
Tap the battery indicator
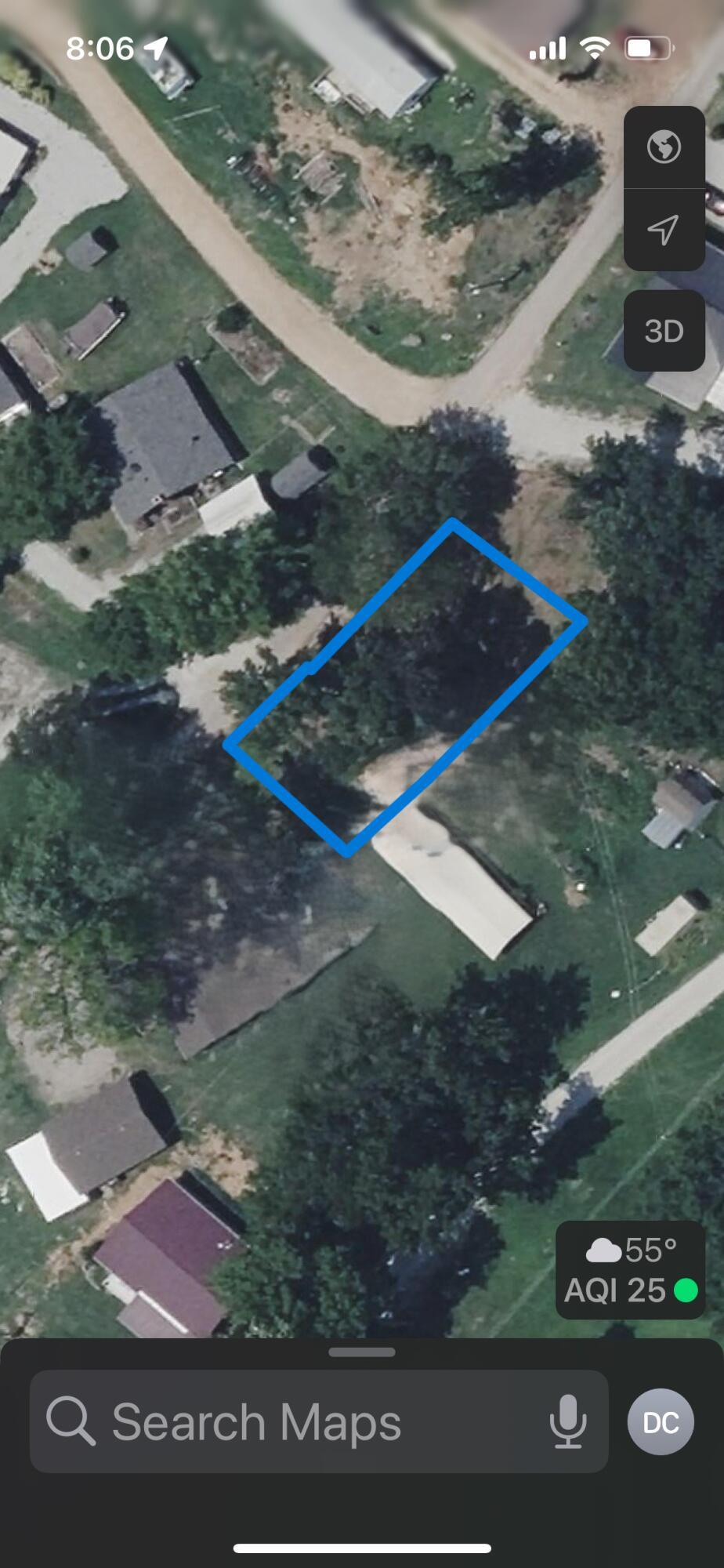point(647,49)
